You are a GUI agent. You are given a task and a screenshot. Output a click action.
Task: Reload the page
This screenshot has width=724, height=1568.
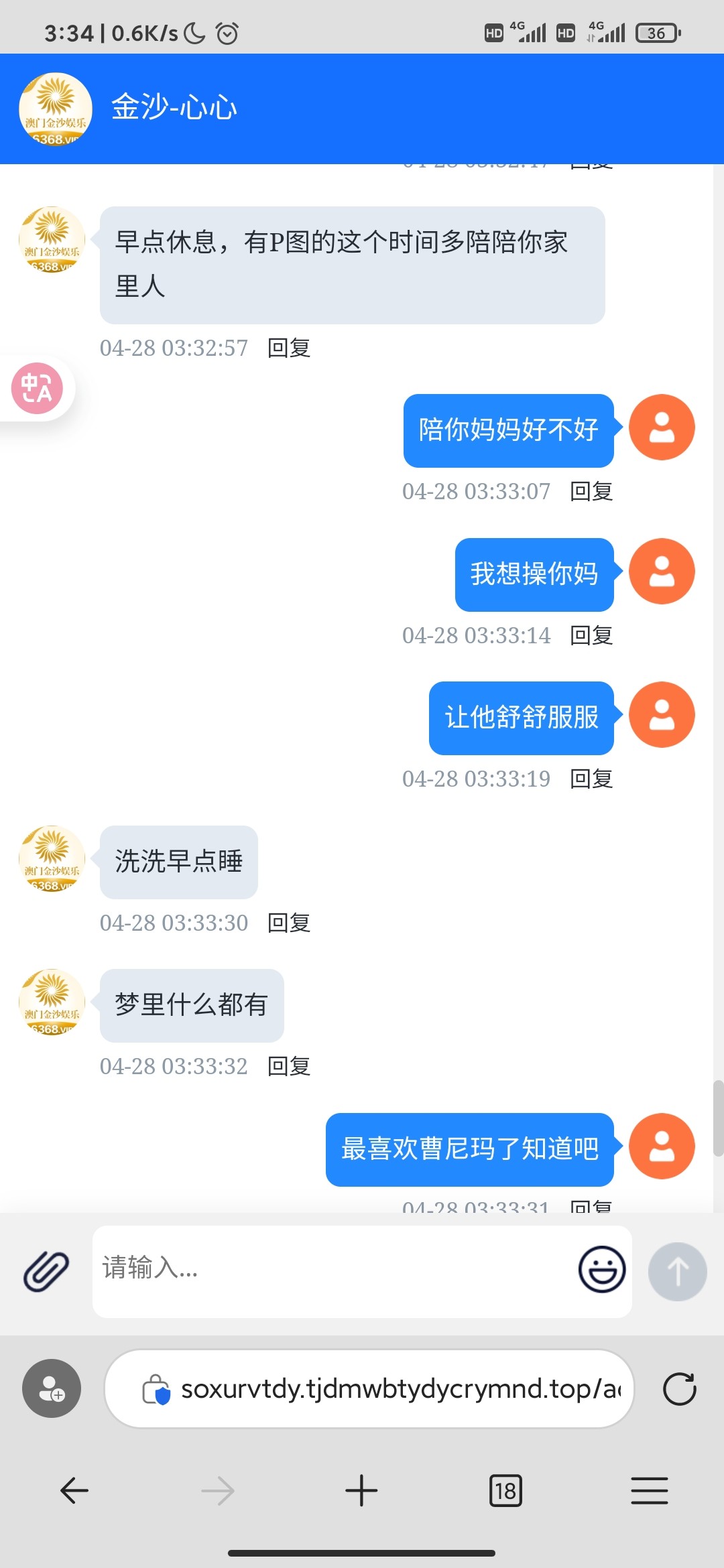[x=679, y=1389]
